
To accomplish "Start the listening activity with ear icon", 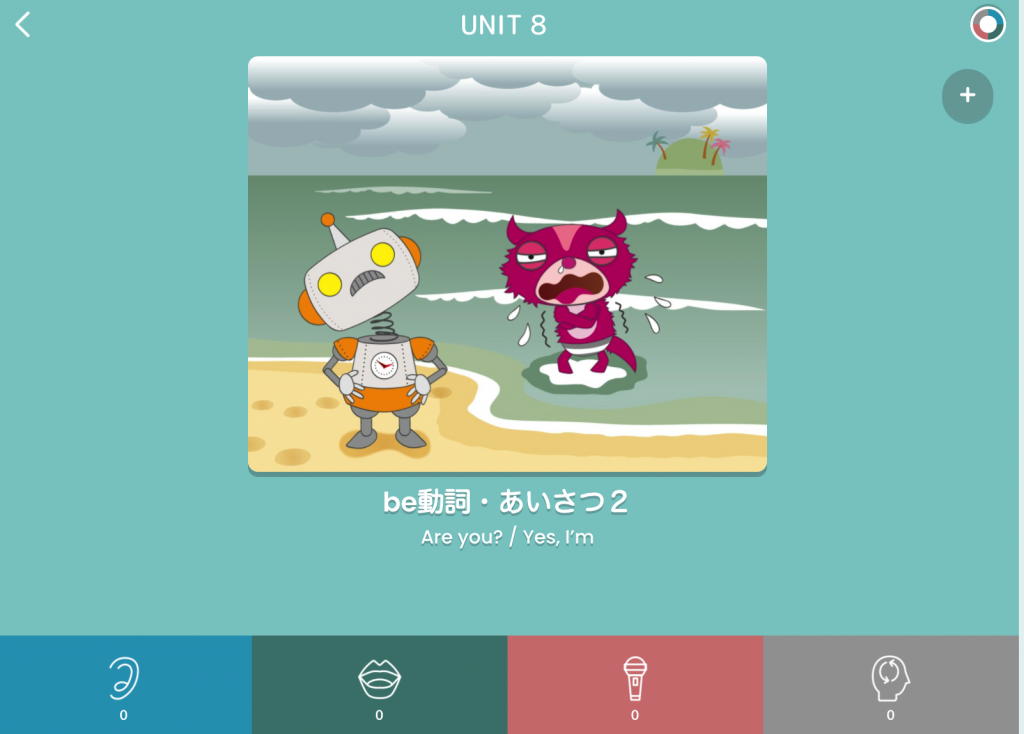I will (125, 684).
